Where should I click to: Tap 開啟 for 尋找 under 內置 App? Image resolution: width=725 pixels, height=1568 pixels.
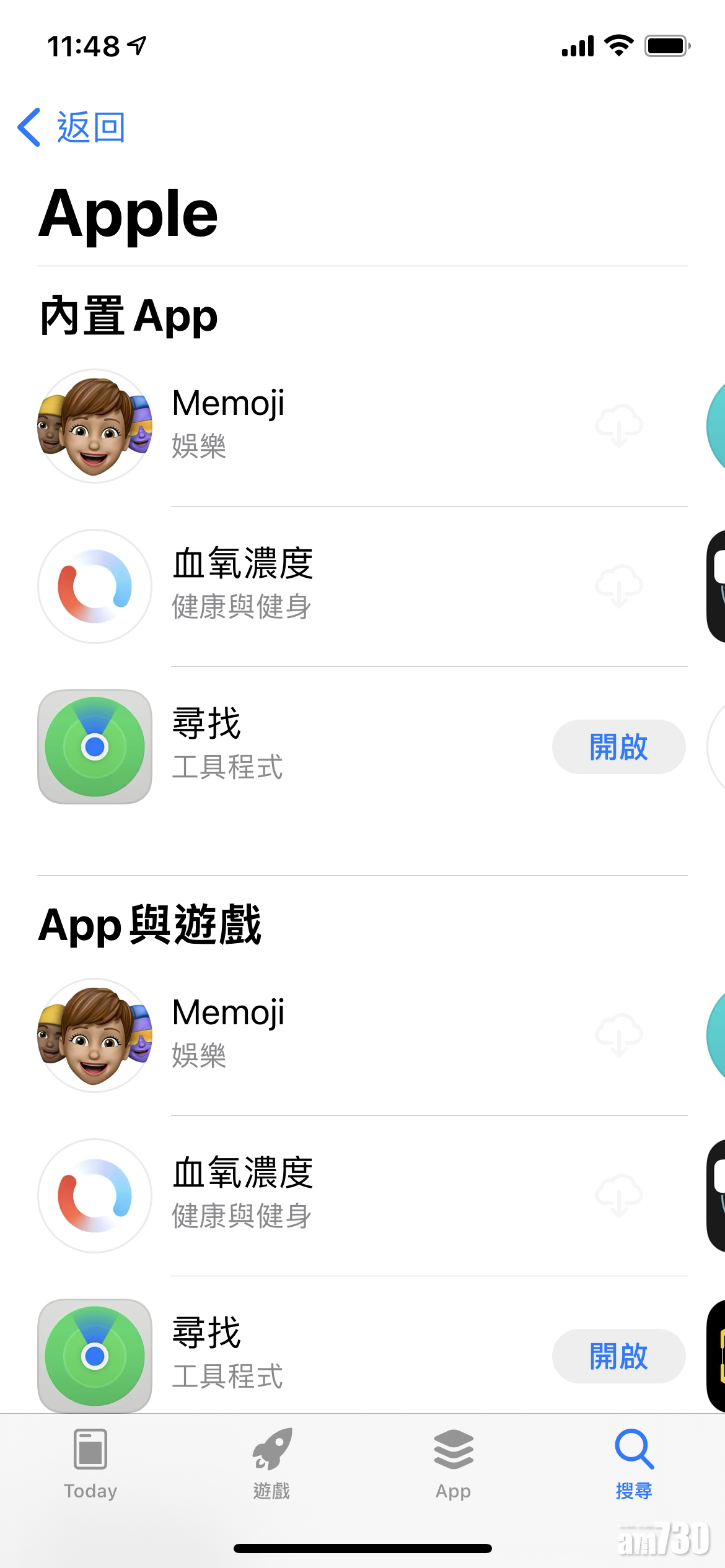pyautogui.click(x=618, y=747)
